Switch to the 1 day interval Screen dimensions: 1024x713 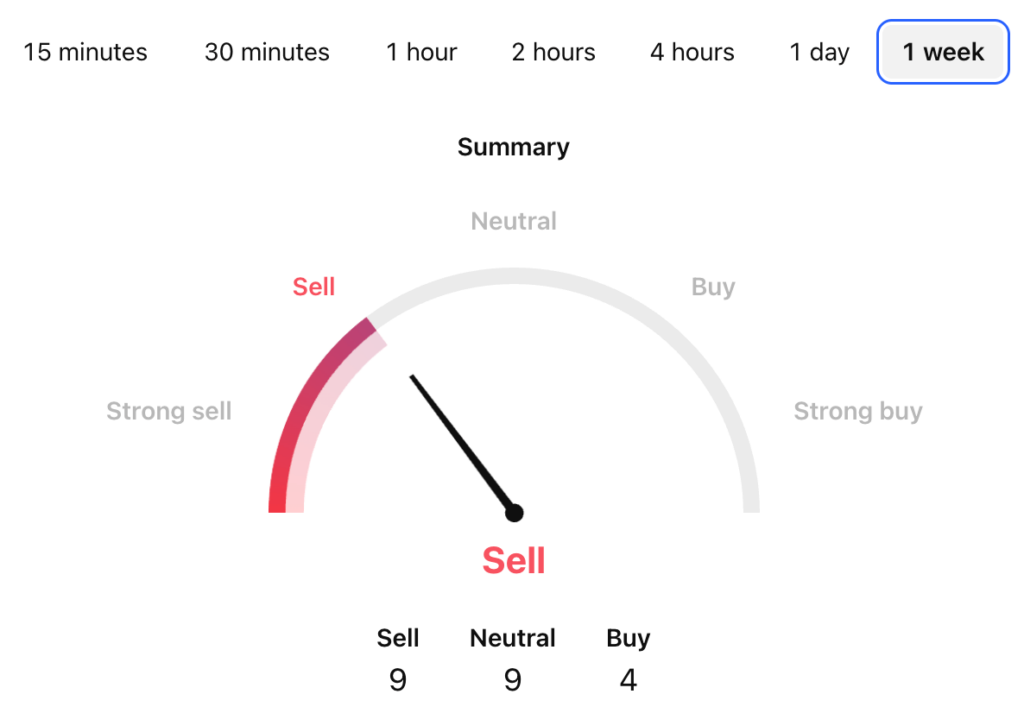point(819,52)
